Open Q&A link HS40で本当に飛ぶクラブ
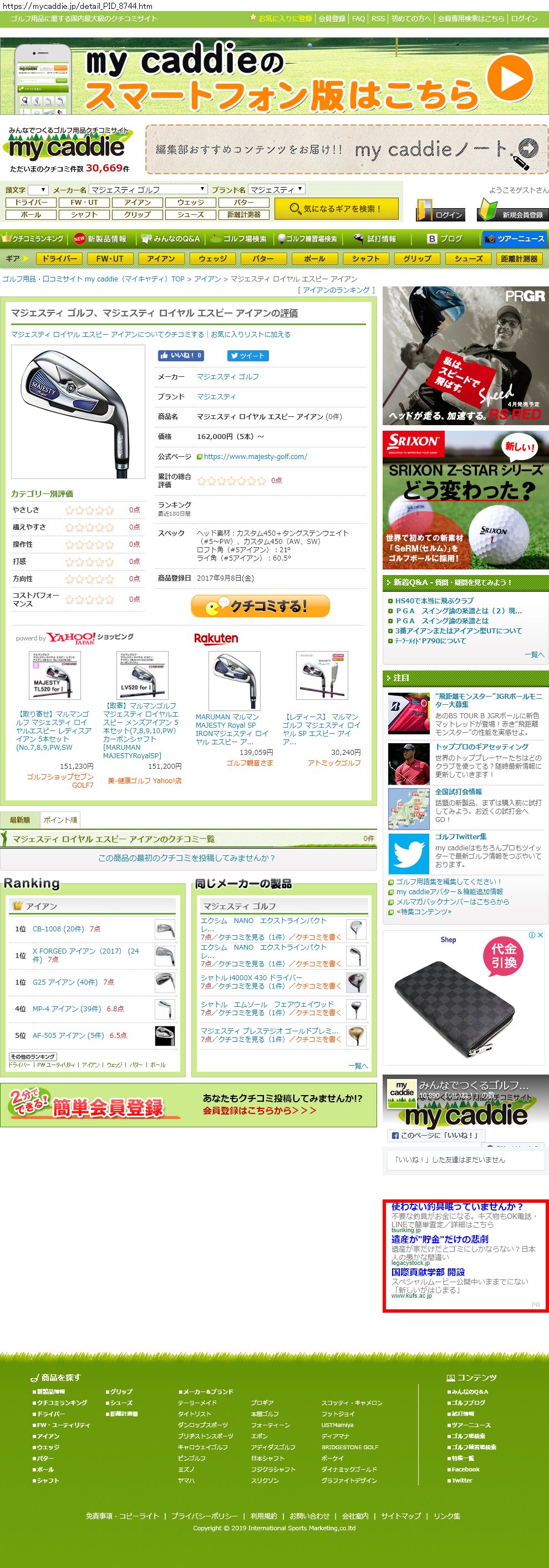 (x=434, y=601)
